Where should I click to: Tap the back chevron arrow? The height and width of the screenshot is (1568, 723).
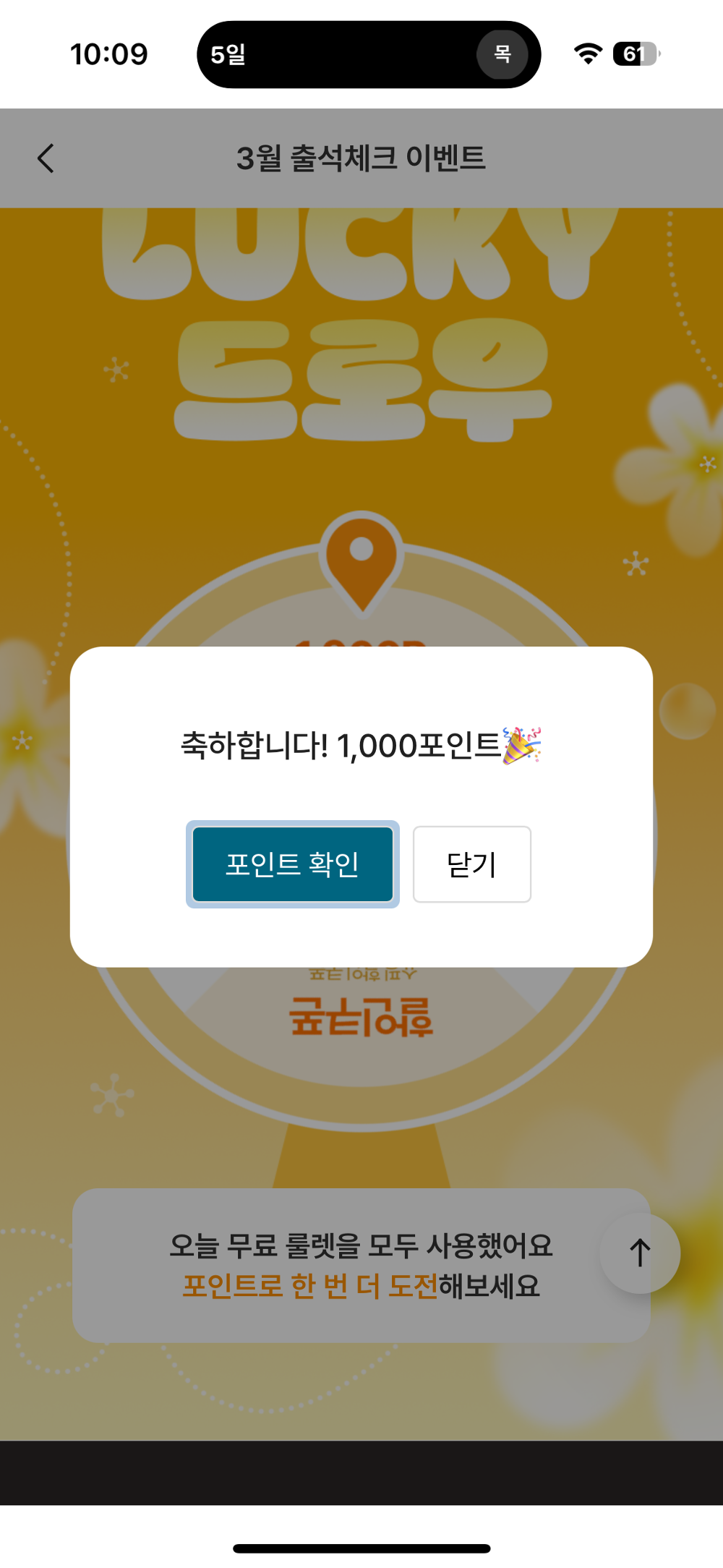click(x=46, y=158)
